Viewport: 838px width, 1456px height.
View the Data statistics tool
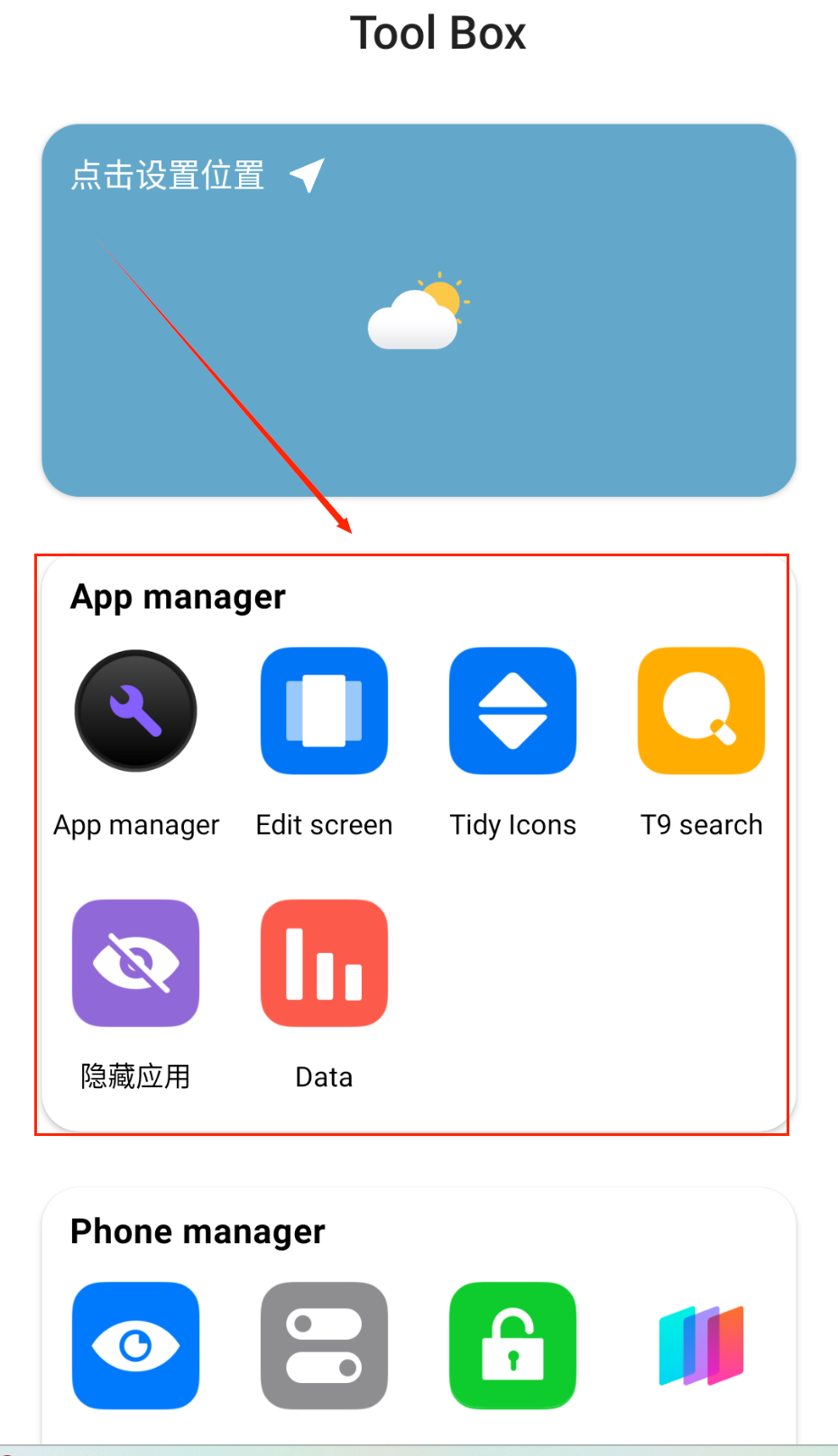coord(324,963)
